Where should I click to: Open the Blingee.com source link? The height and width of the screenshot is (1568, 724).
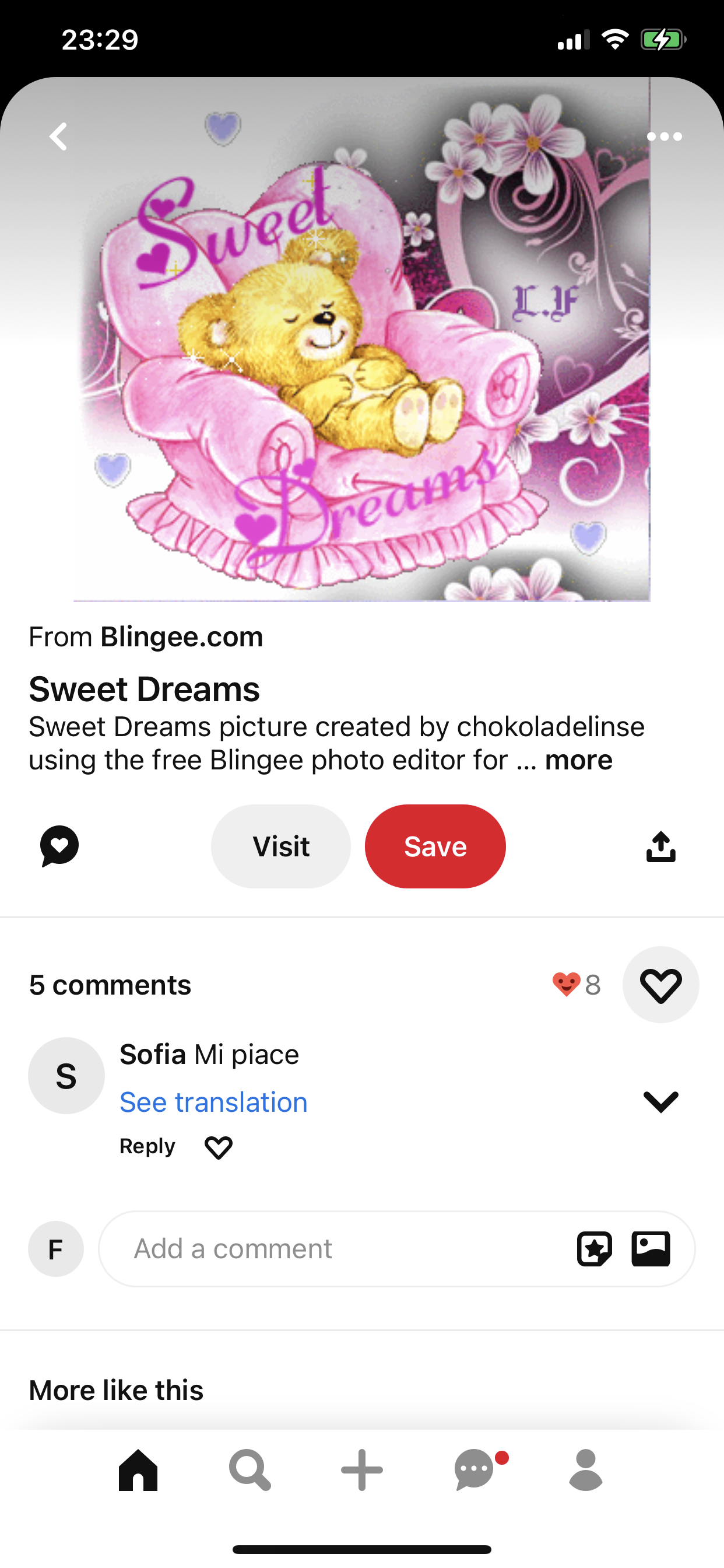pyautogui.click(x=181, y=636)
